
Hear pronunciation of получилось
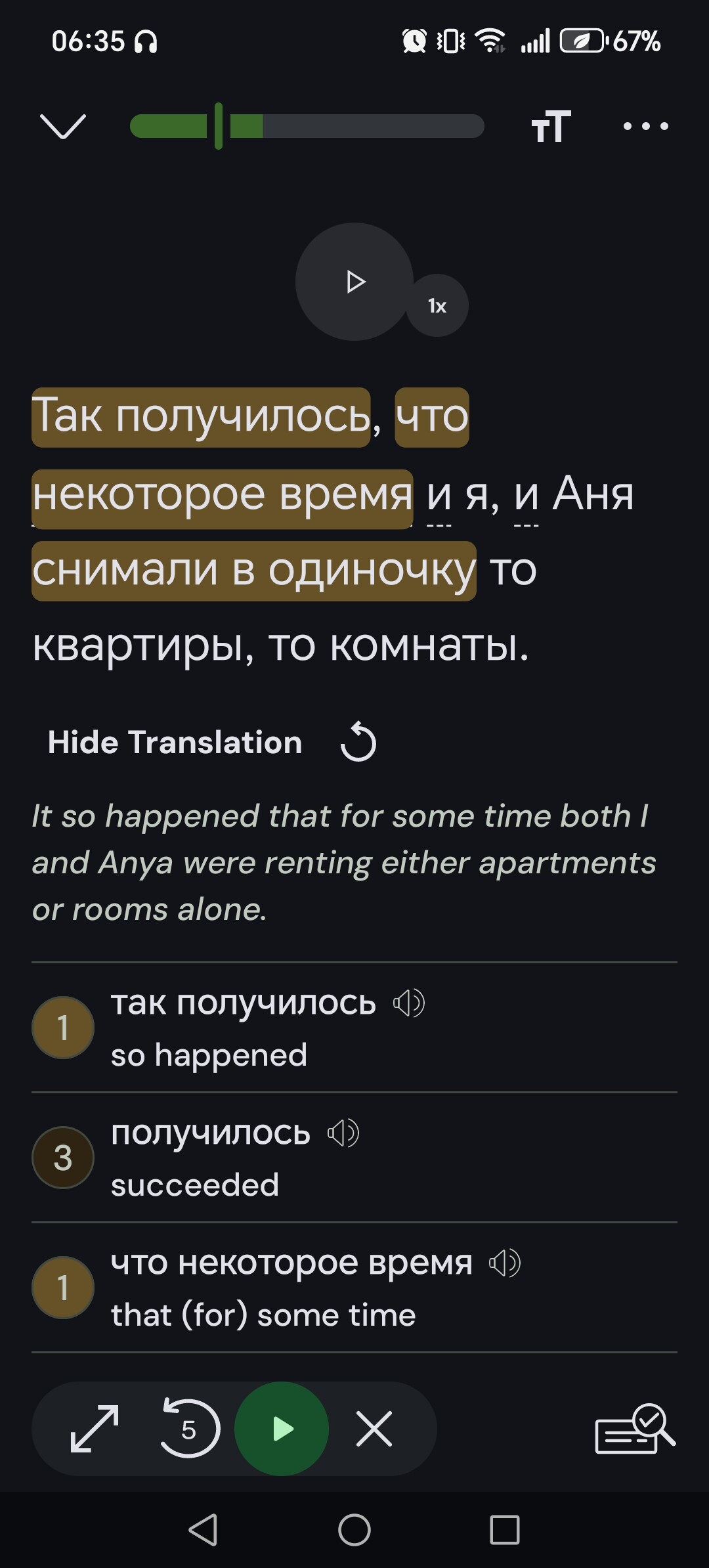343,1133
